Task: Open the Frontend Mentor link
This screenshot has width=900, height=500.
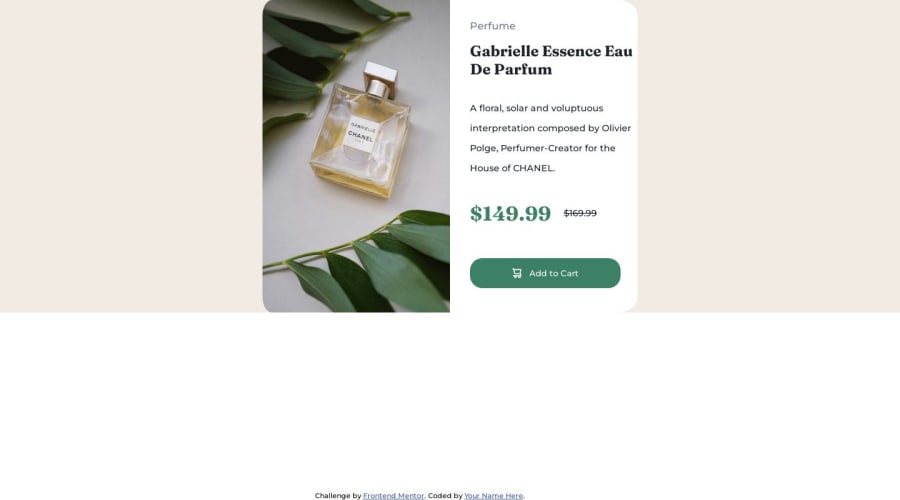Action: [x=393, y=495]
